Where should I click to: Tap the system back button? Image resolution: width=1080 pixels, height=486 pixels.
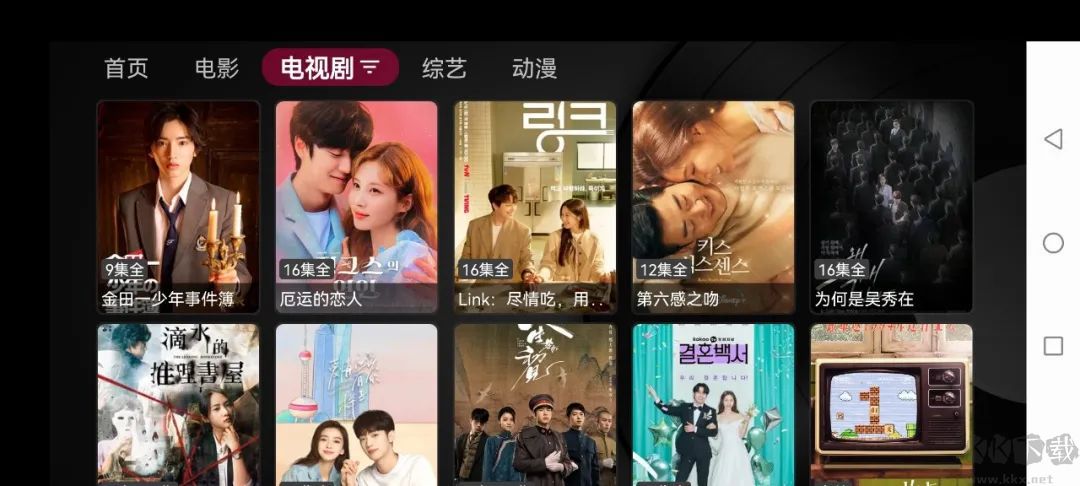coord(1052,139)
